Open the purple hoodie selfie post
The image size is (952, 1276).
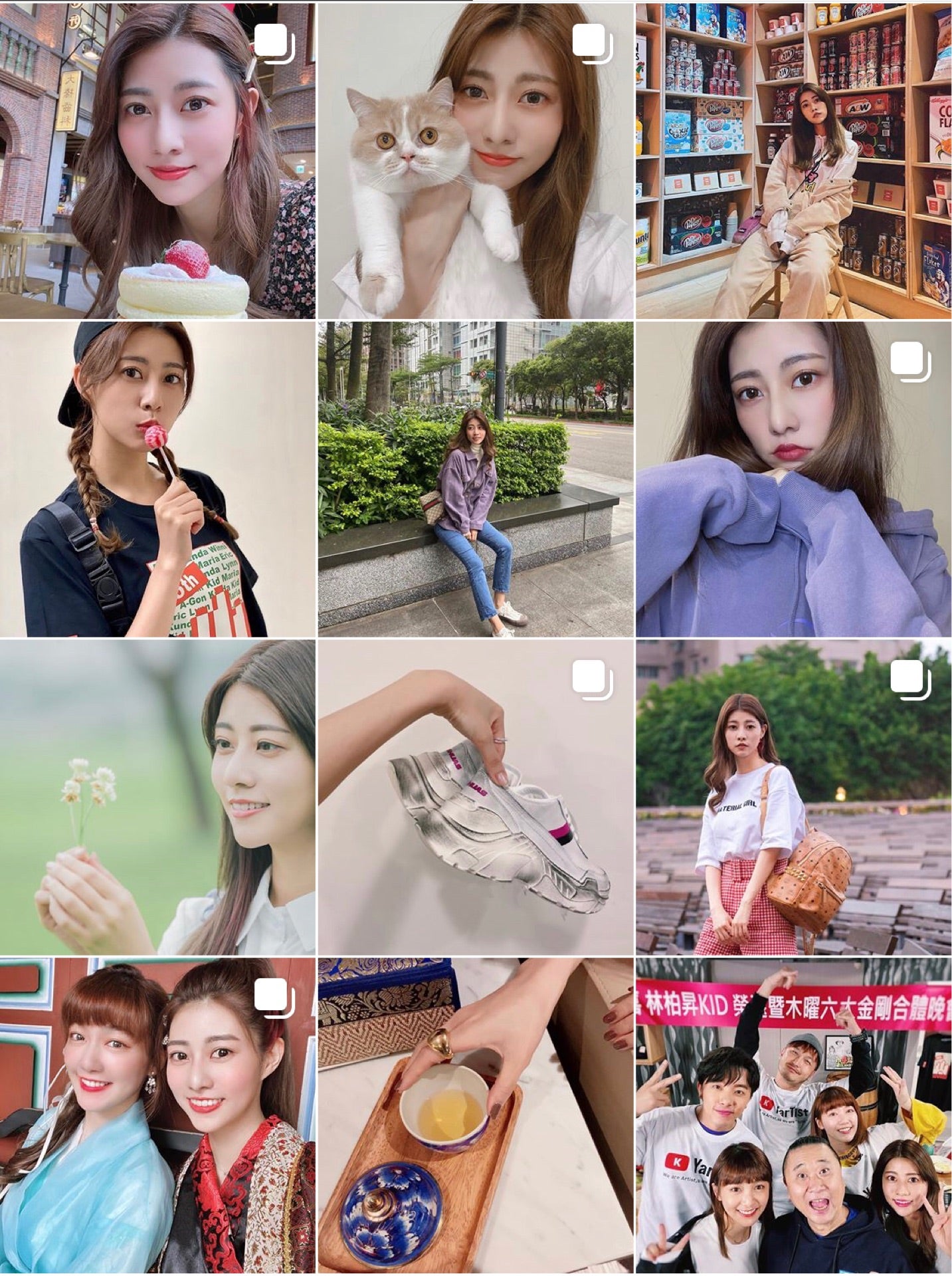click(794, 479)
